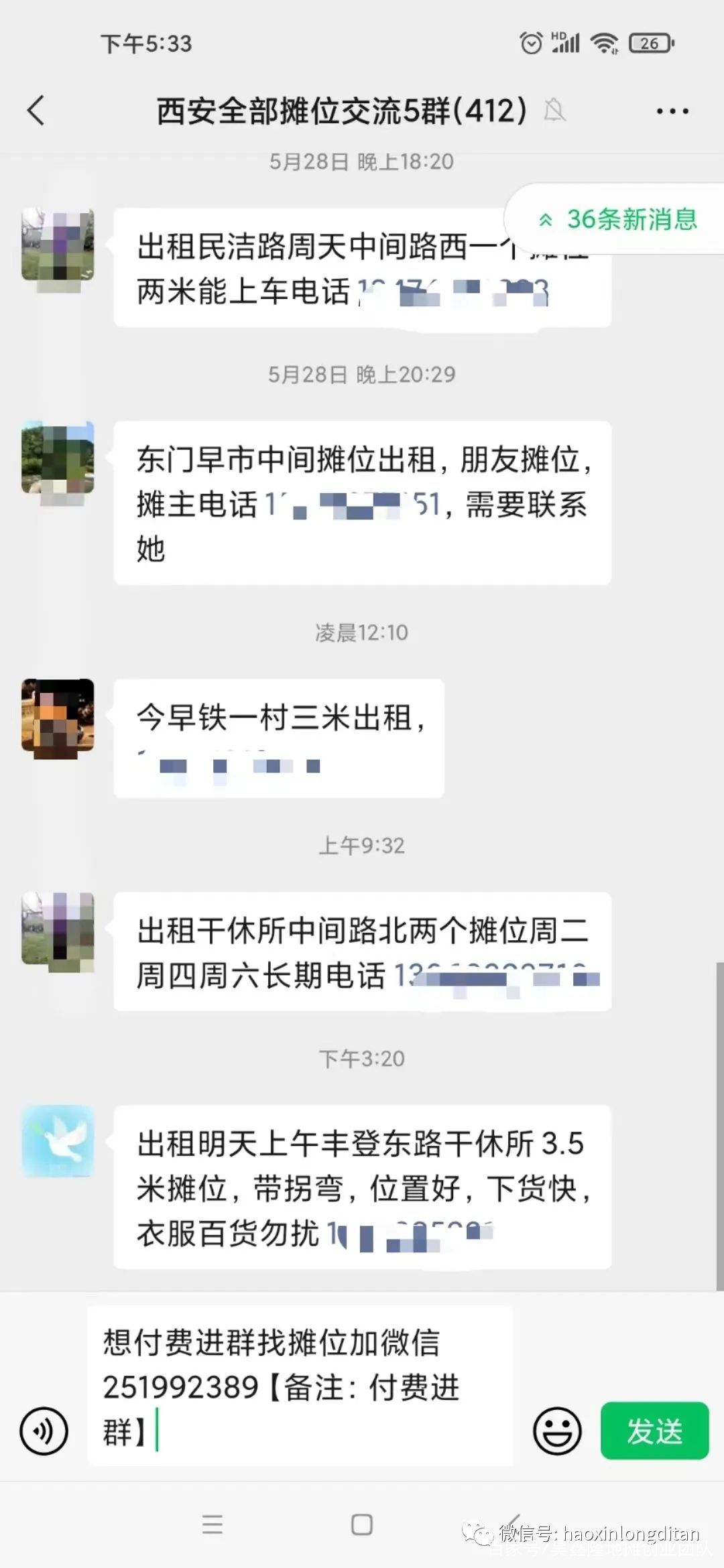Open the dove avatar sender's profile
Image resolution: width=724 pixels, height=1568 pixels.
[x=58, y=1141]
